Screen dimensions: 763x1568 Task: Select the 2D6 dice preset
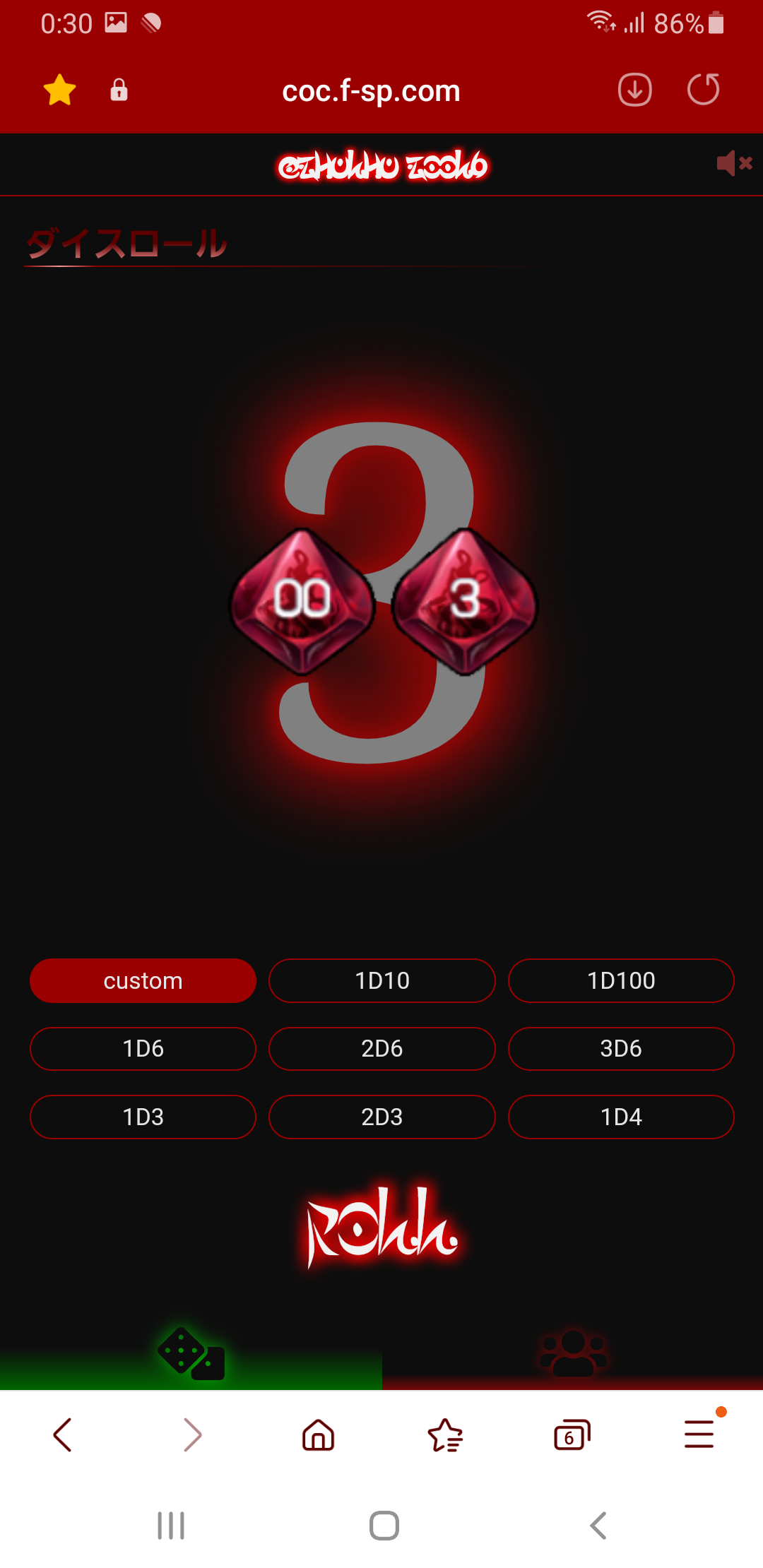pyautogui.click(x=382, y=1048)
